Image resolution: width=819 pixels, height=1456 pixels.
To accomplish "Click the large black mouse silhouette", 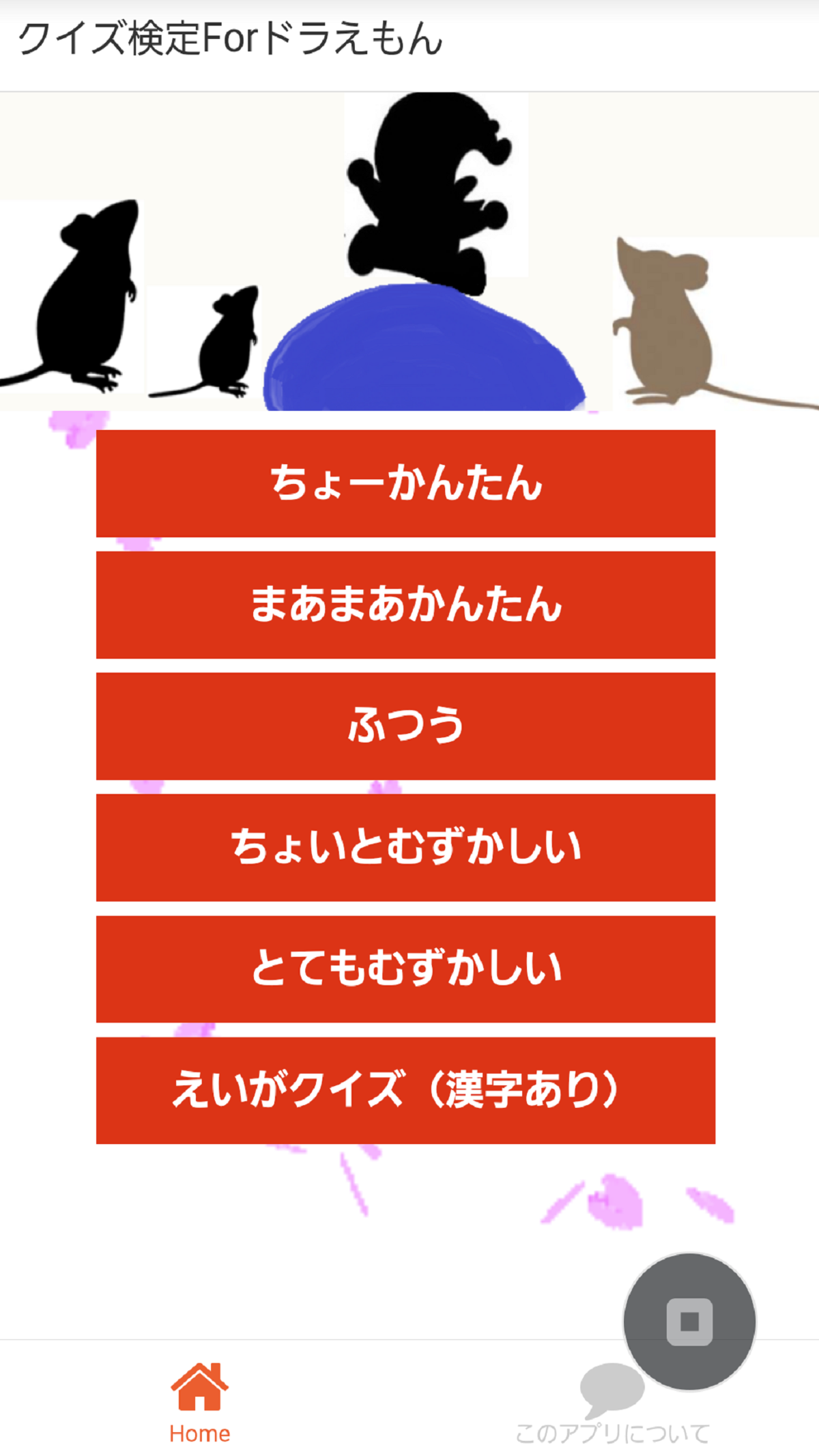I will (75, 300).
